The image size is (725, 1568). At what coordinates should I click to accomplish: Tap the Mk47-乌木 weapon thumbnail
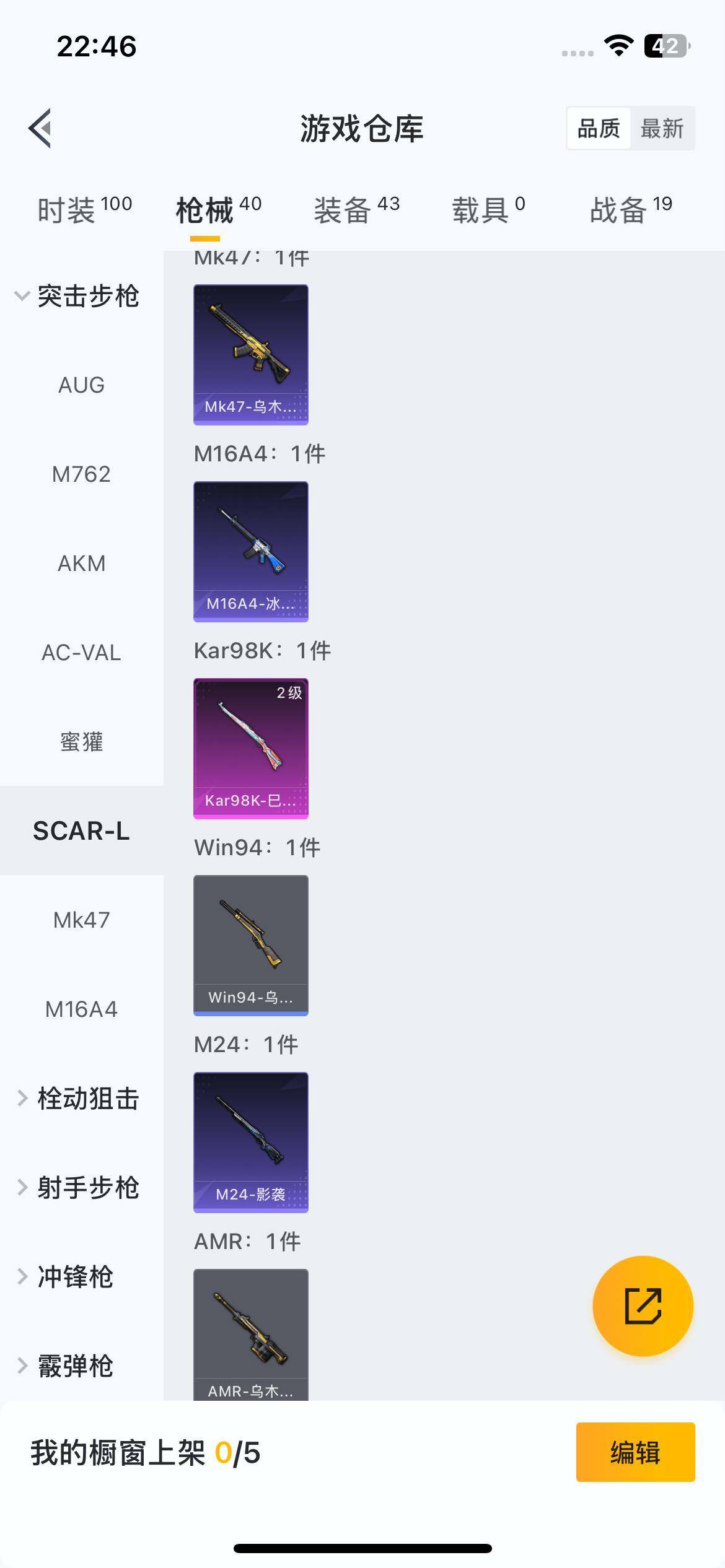pyautogui.click(x=250, y=354)
